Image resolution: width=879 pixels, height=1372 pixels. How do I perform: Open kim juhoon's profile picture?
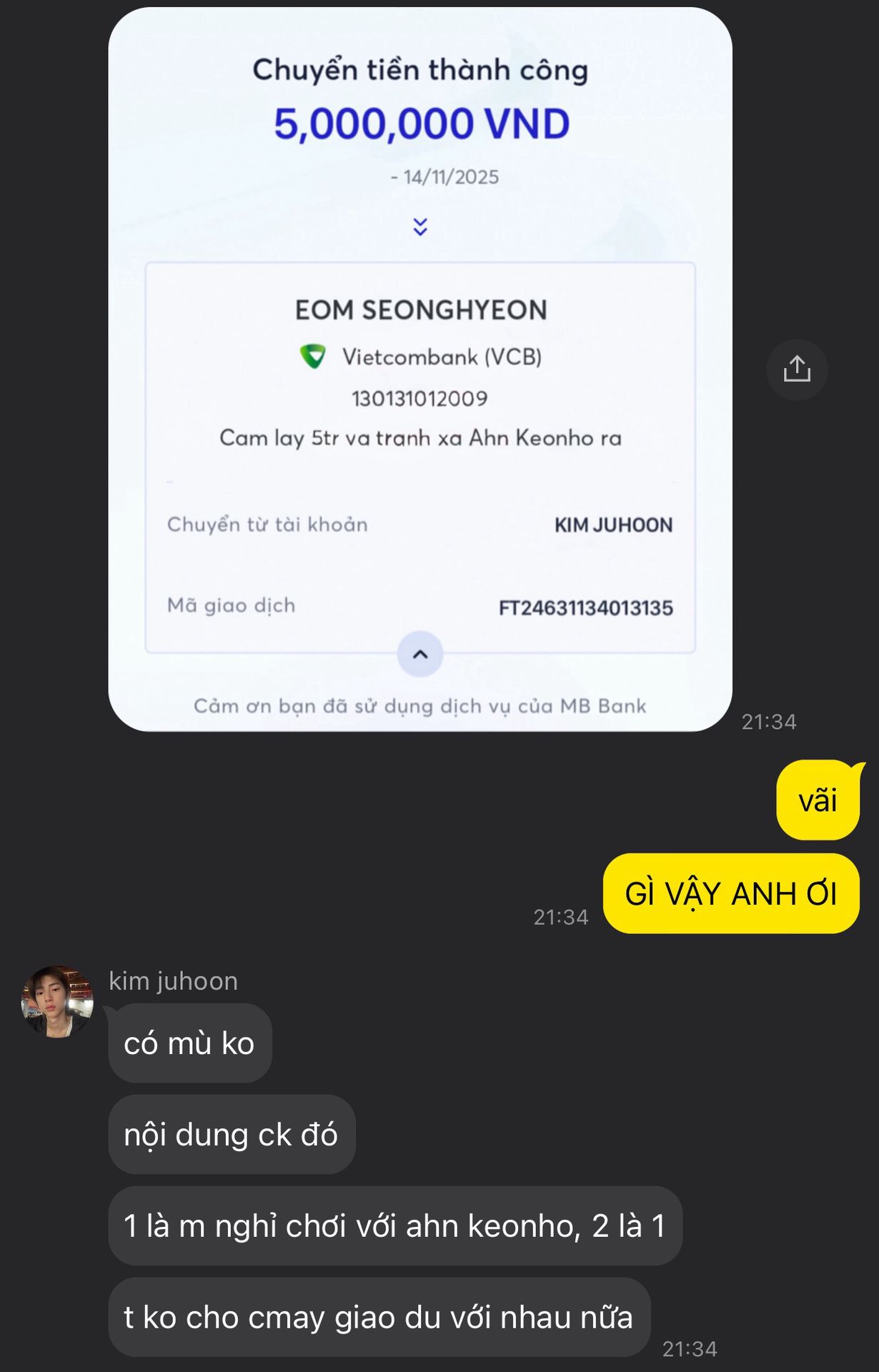click(57, 1002)
